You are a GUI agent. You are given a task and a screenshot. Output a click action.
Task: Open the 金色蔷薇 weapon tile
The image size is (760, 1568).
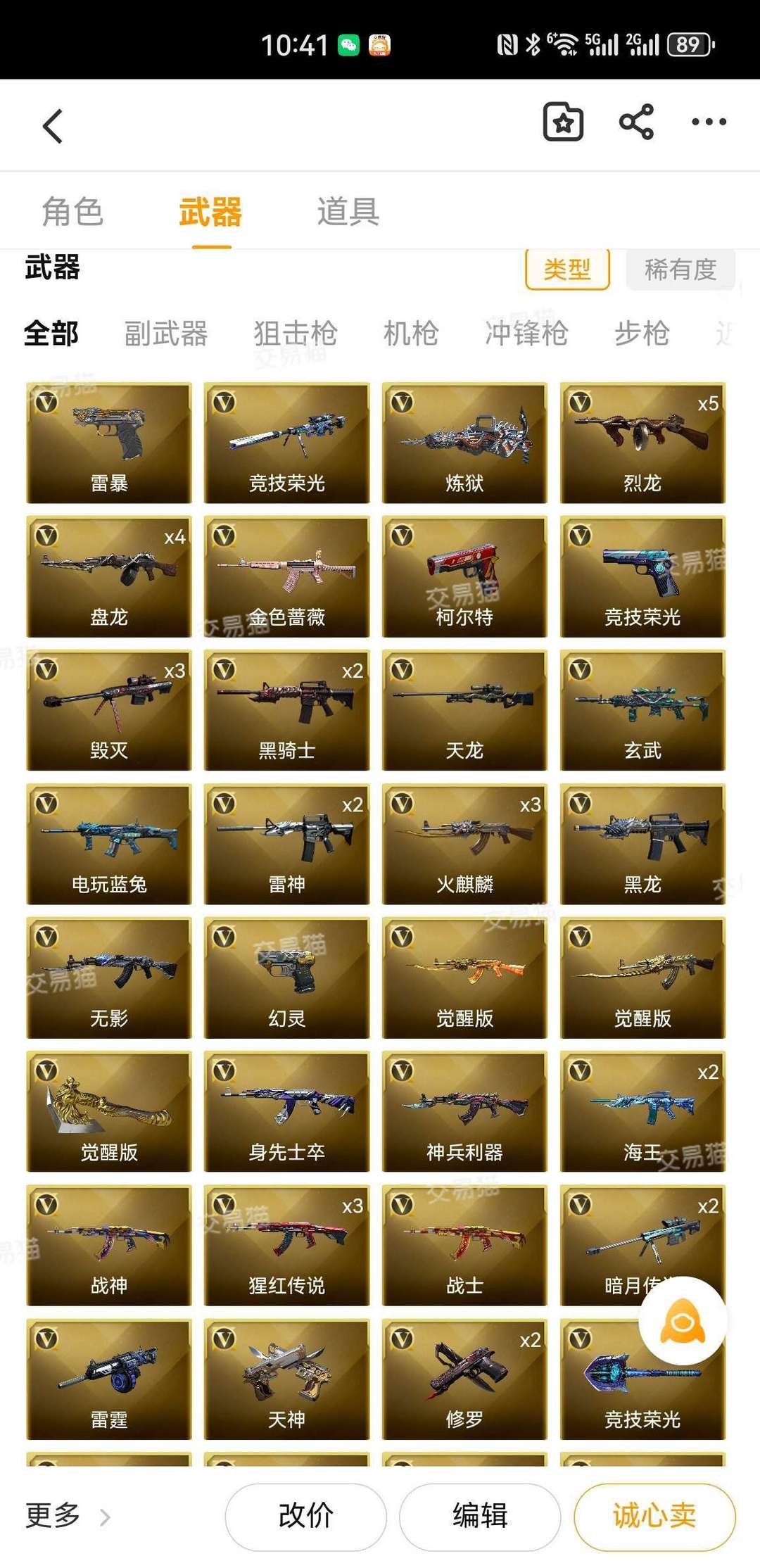pos(286,576)
